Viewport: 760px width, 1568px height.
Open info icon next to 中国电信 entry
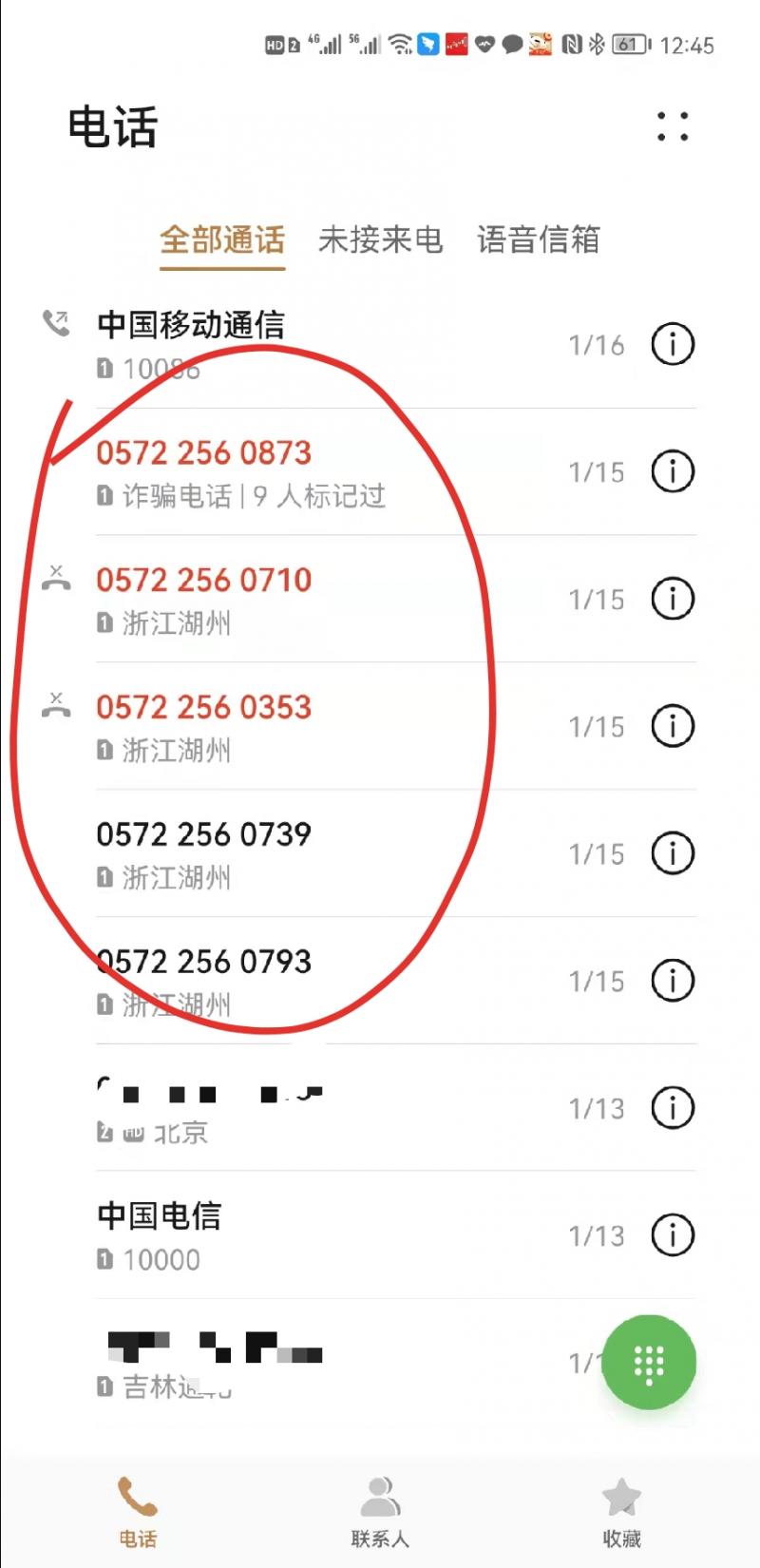[673, 1234]
